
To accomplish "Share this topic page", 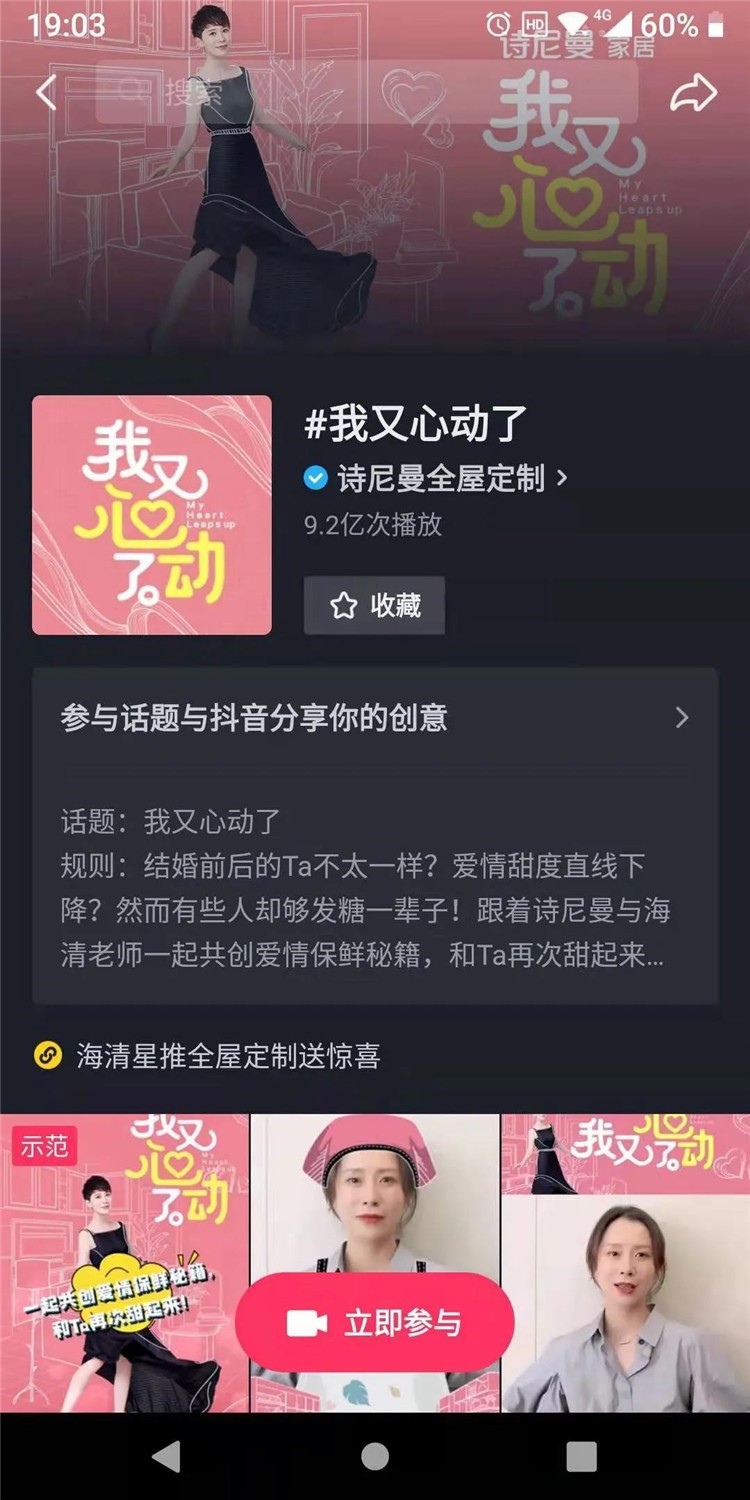I will [x=693, y=93].
